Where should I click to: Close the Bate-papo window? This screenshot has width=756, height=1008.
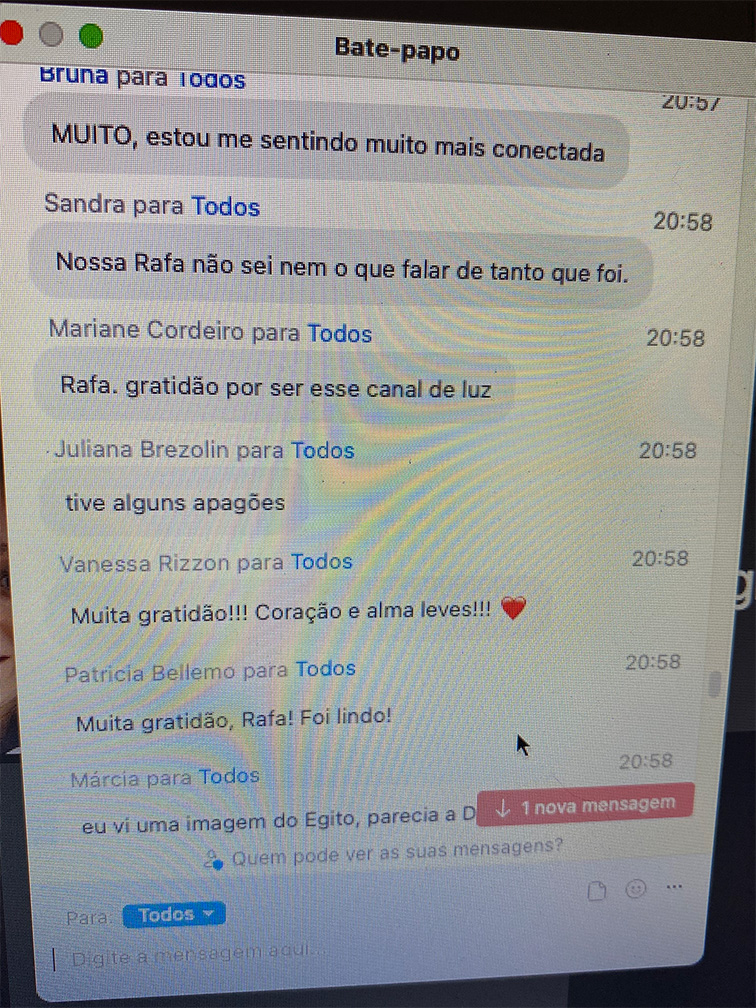[x=11, y=34]
